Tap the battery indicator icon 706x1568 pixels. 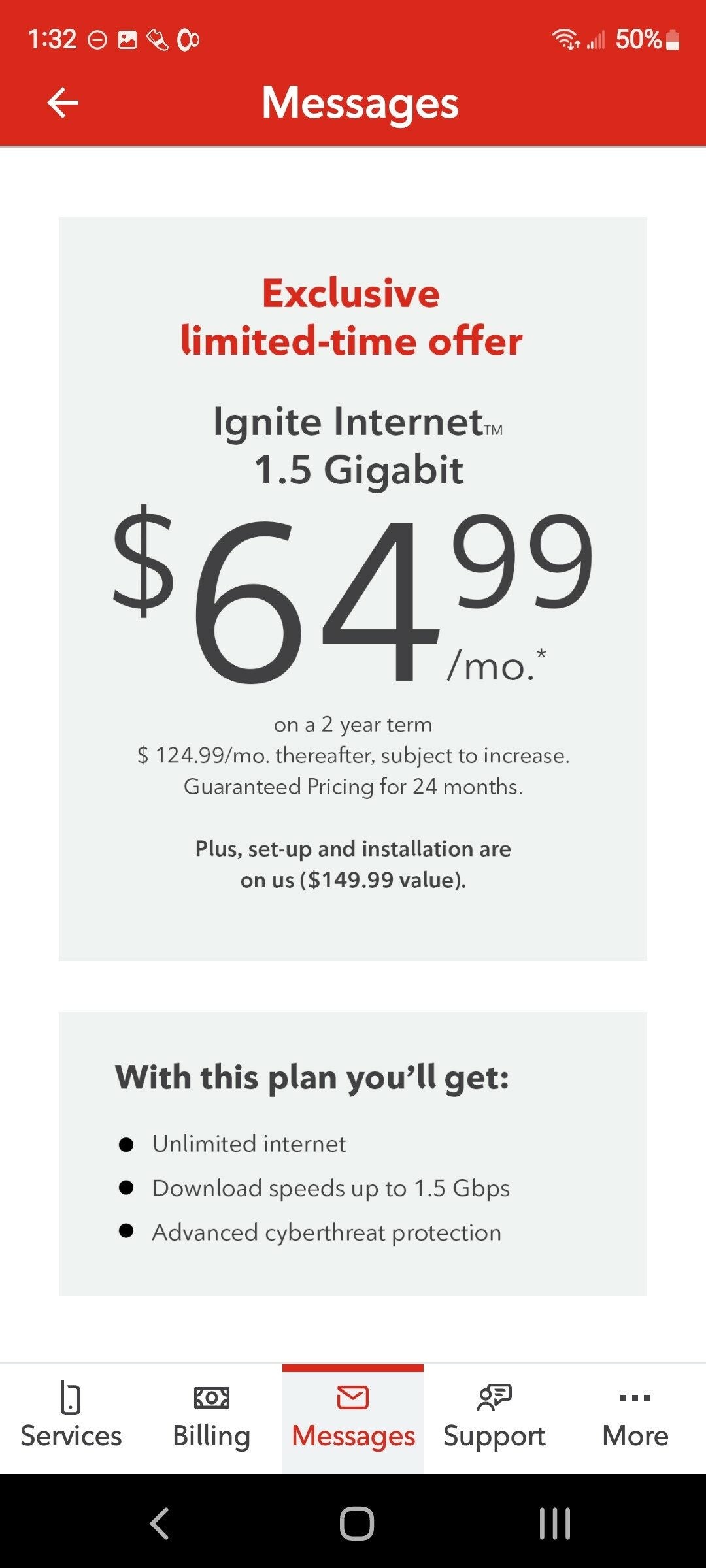[x=671, y=41]
